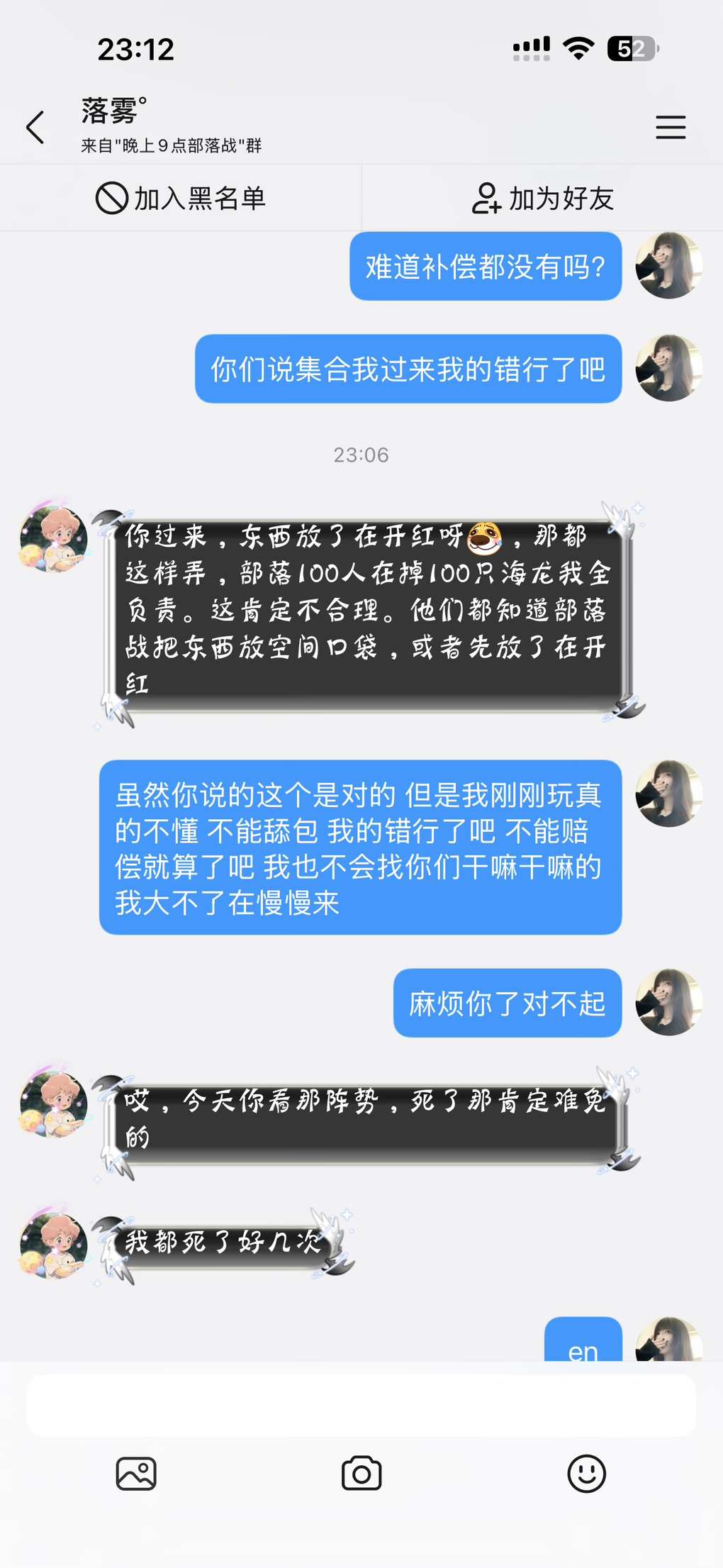Open the emoji picker
The width and height of the screenshot is (723, 1568).
(x=586, y=1474)
